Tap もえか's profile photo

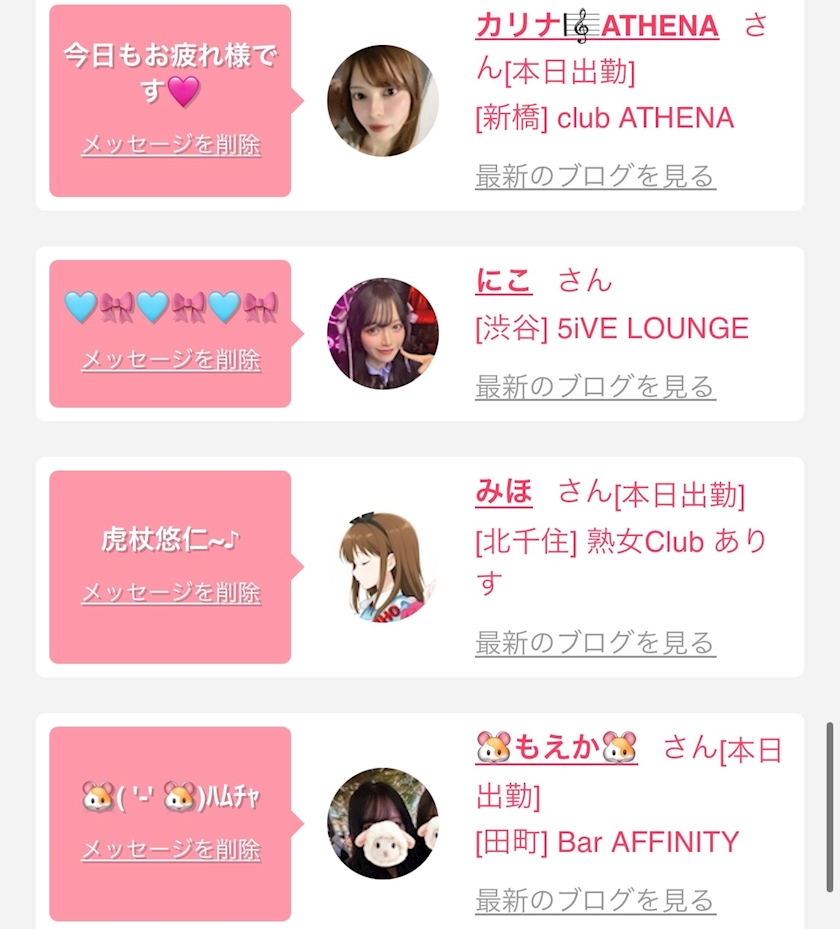(x=383, y=823)
